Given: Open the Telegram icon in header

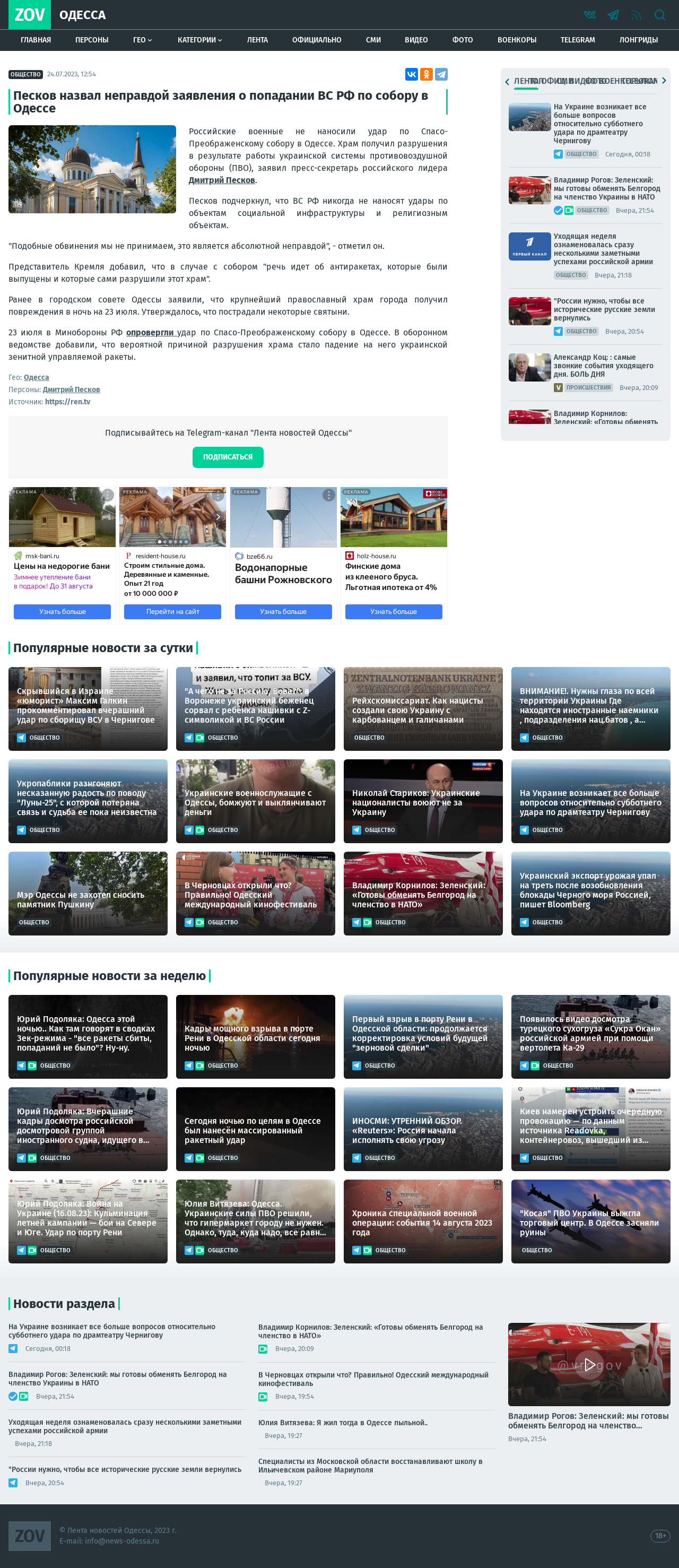Looking at the screenshot, I should point(613,15).
